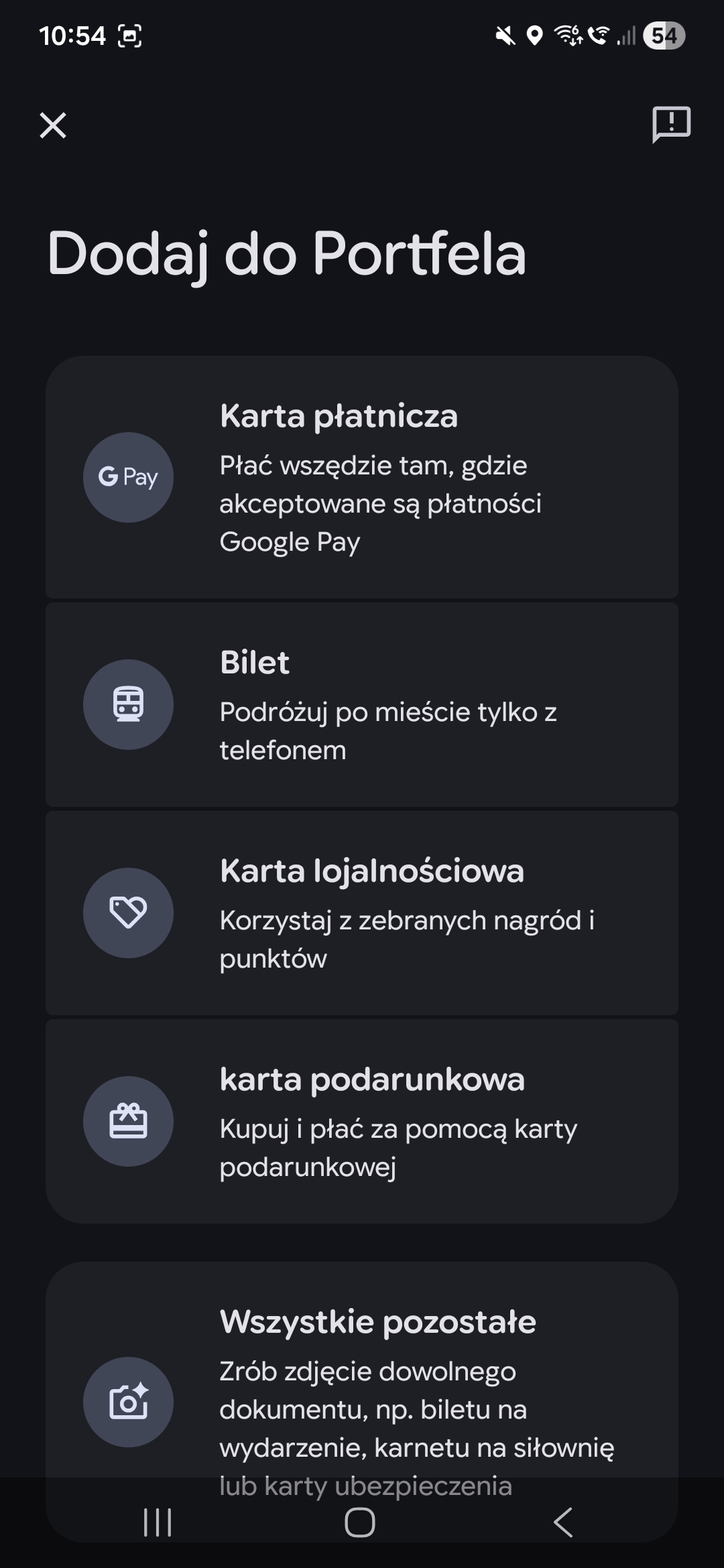Open the send feedback icon

(671, 125)
